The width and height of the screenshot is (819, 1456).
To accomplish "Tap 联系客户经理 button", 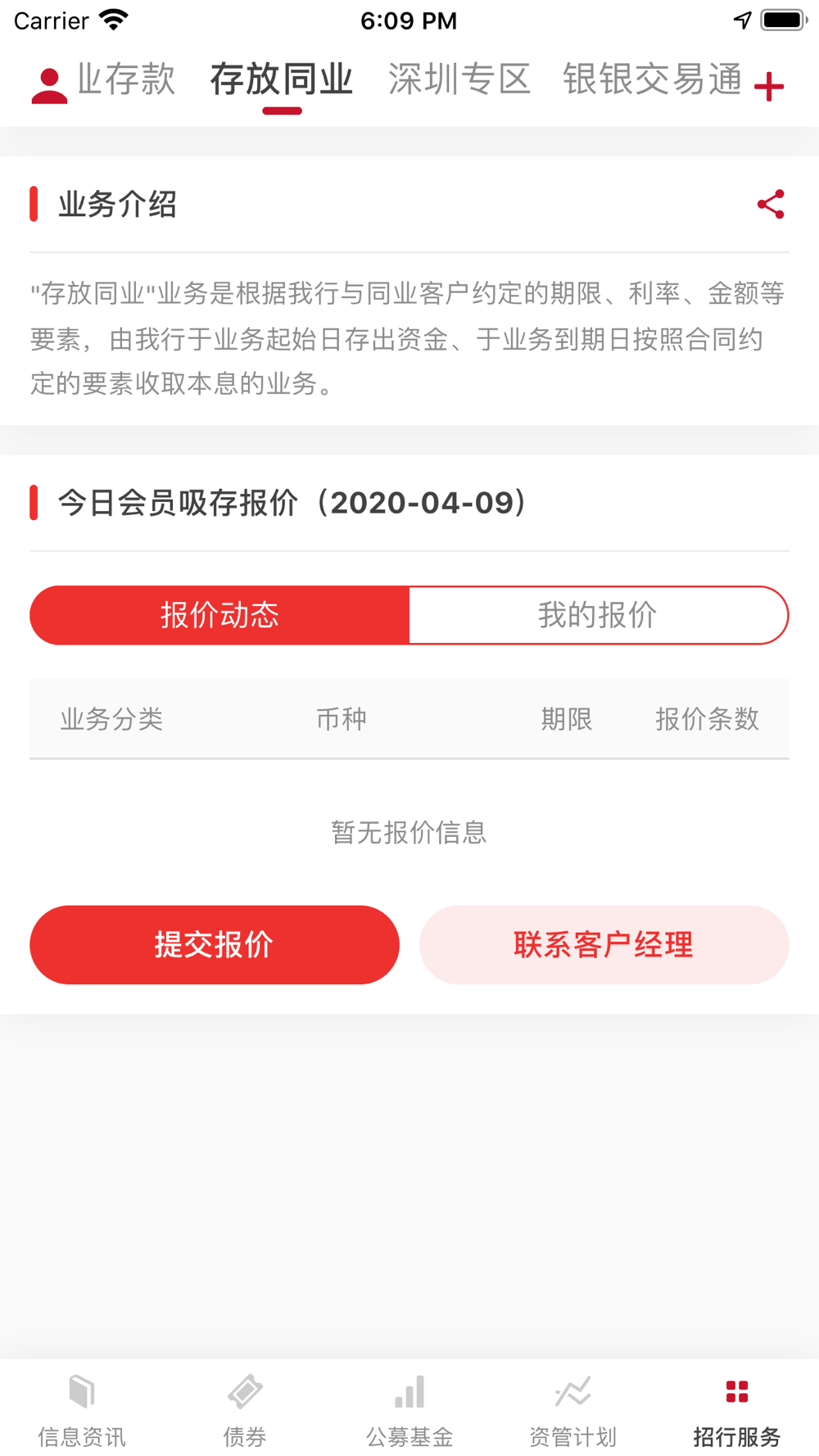I will [604, 944].
